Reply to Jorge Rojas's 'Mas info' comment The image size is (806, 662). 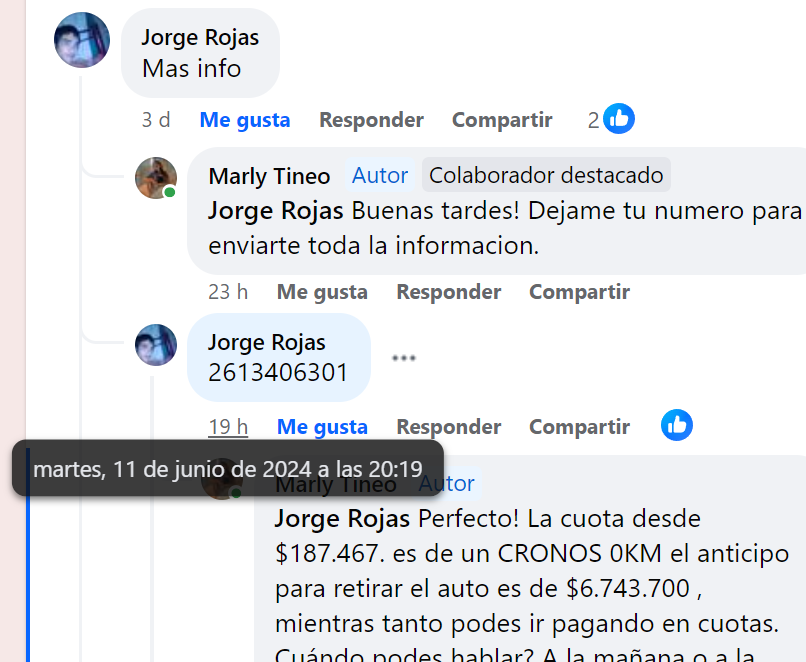click(371, 120)
